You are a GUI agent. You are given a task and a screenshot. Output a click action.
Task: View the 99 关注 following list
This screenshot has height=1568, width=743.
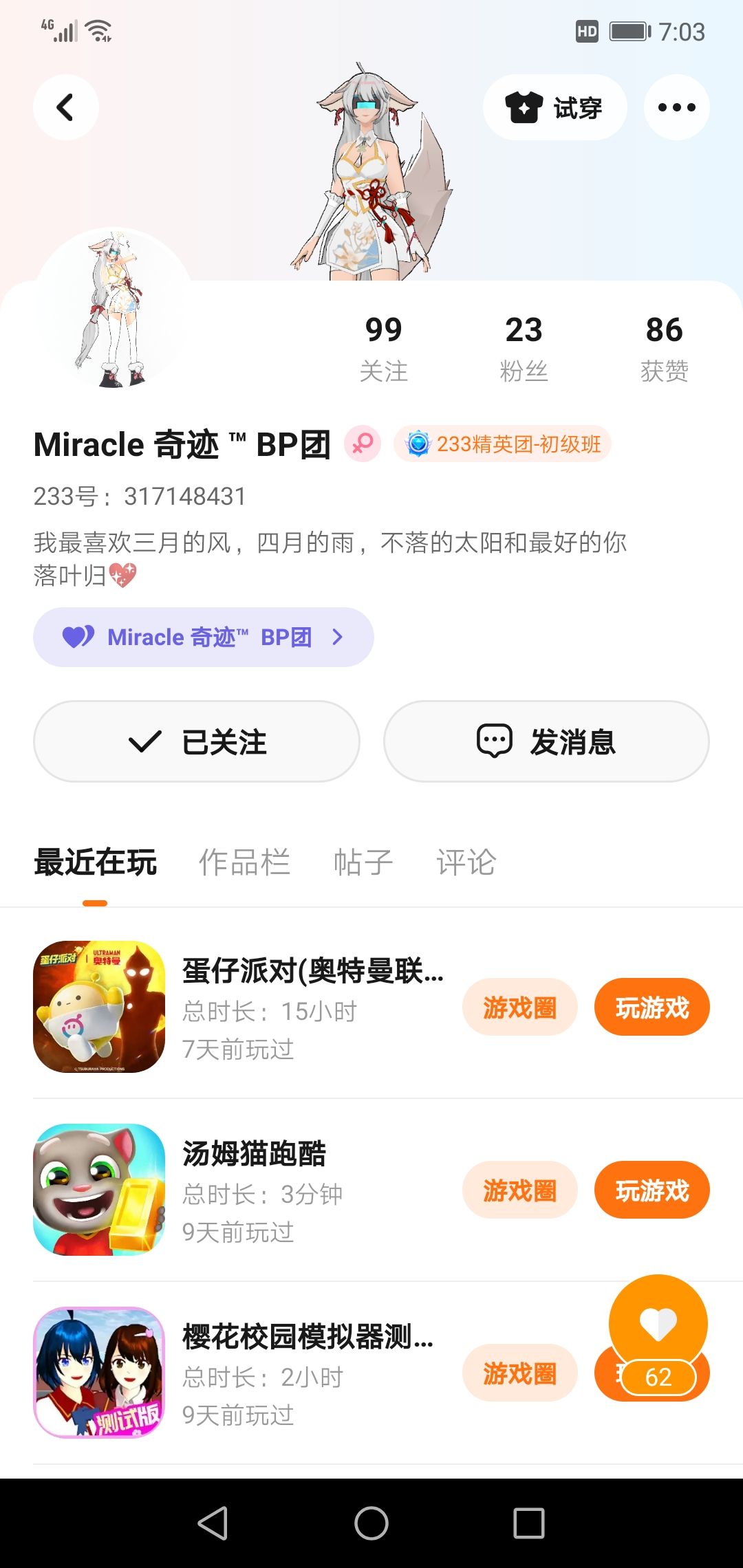383,347
